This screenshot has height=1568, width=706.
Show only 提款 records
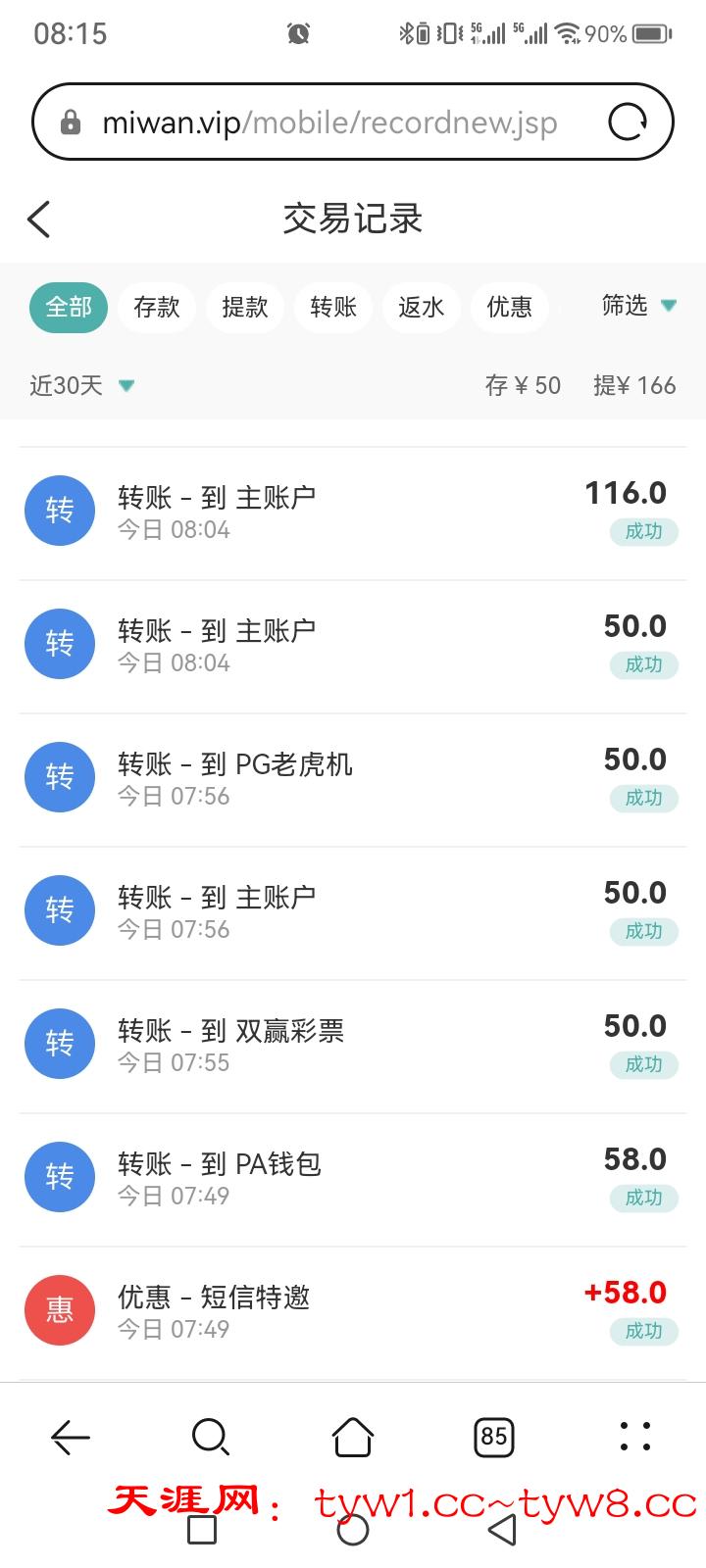pos(245,307)
